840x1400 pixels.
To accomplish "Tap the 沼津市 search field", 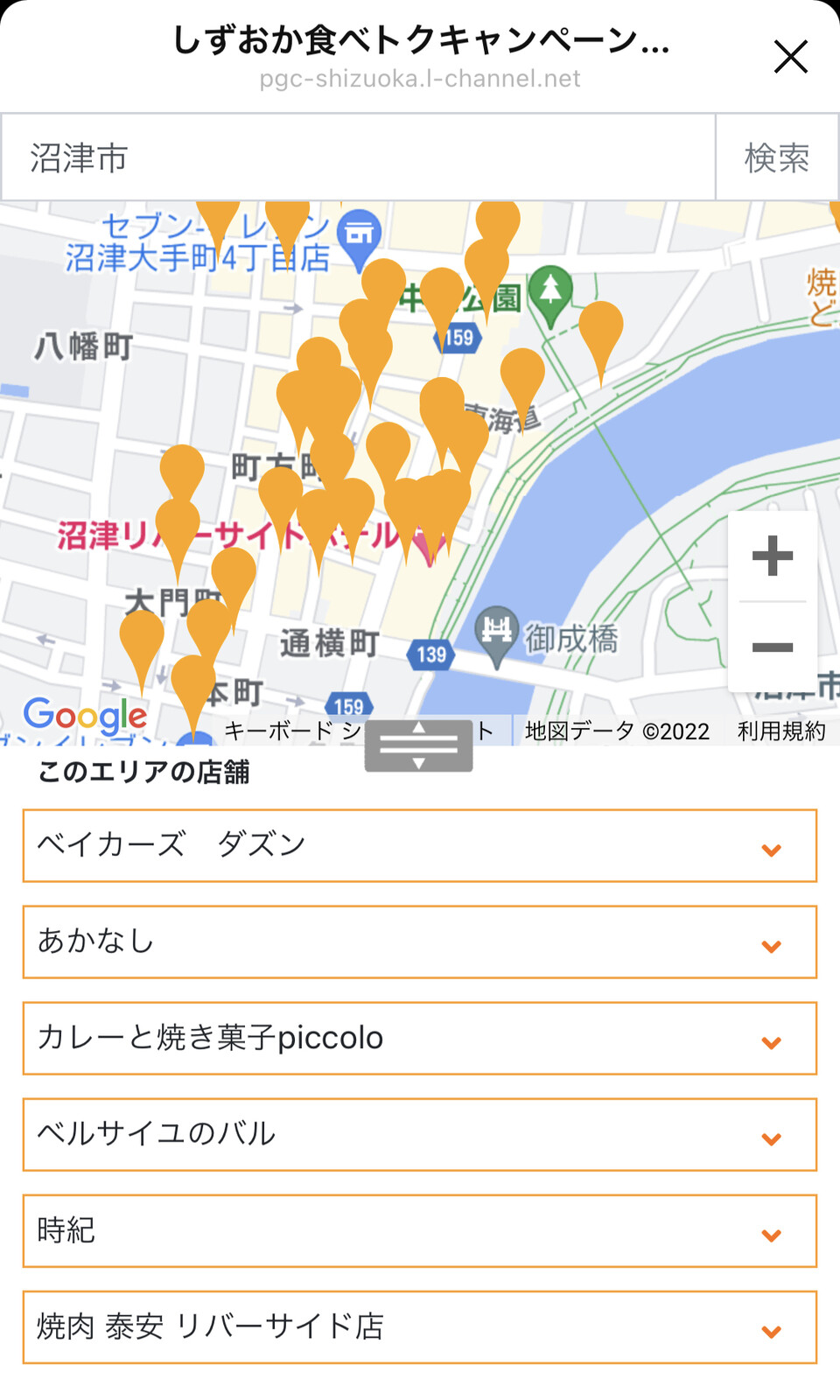I will (x=359, y=157).
